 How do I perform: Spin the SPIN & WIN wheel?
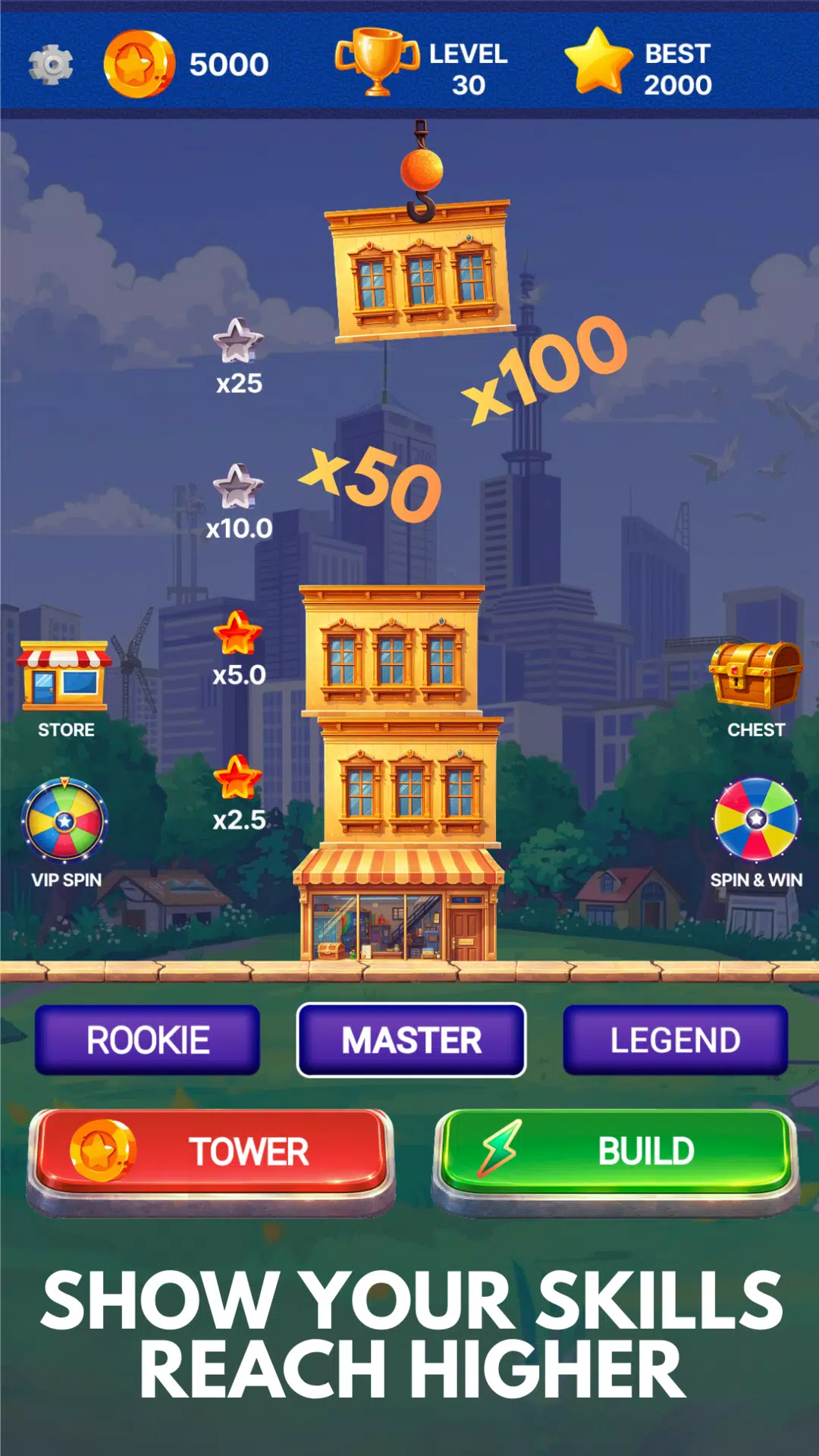(755, 823)
